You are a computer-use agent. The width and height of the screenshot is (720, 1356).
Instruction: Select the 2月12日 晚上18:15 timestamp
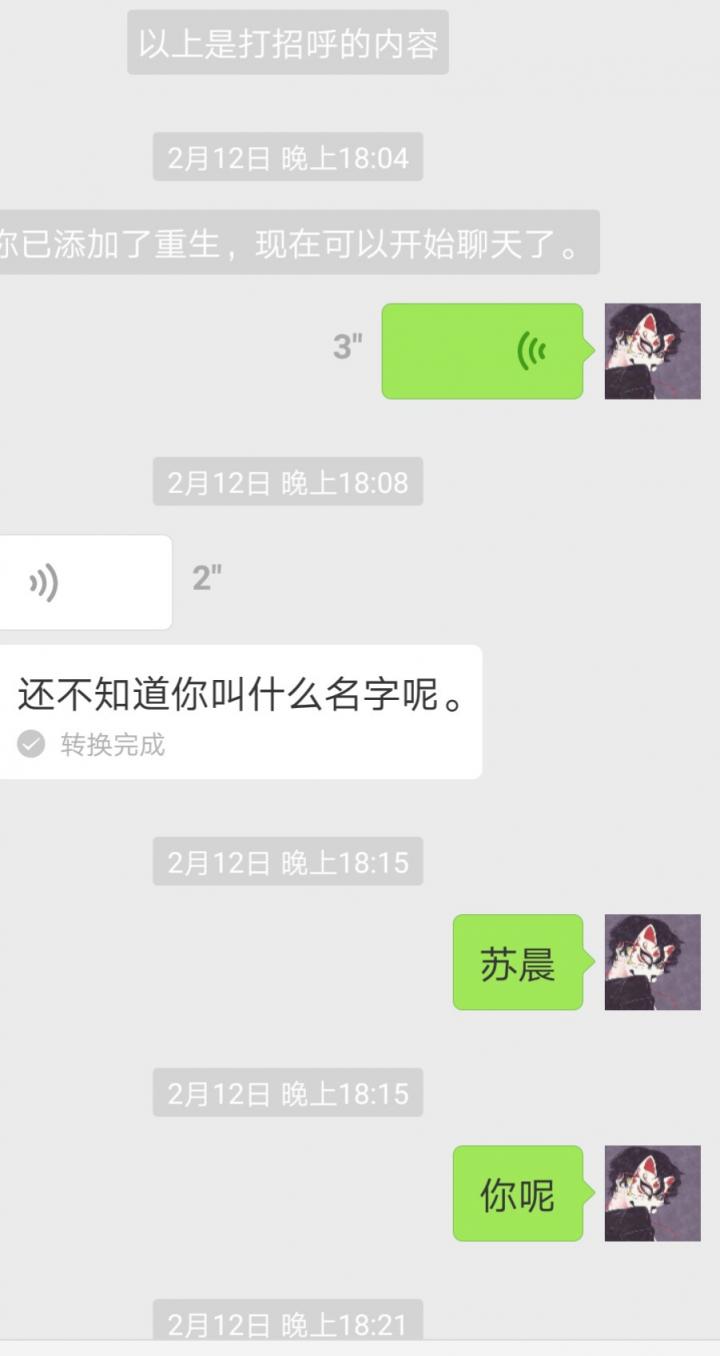tap(286, 860)
